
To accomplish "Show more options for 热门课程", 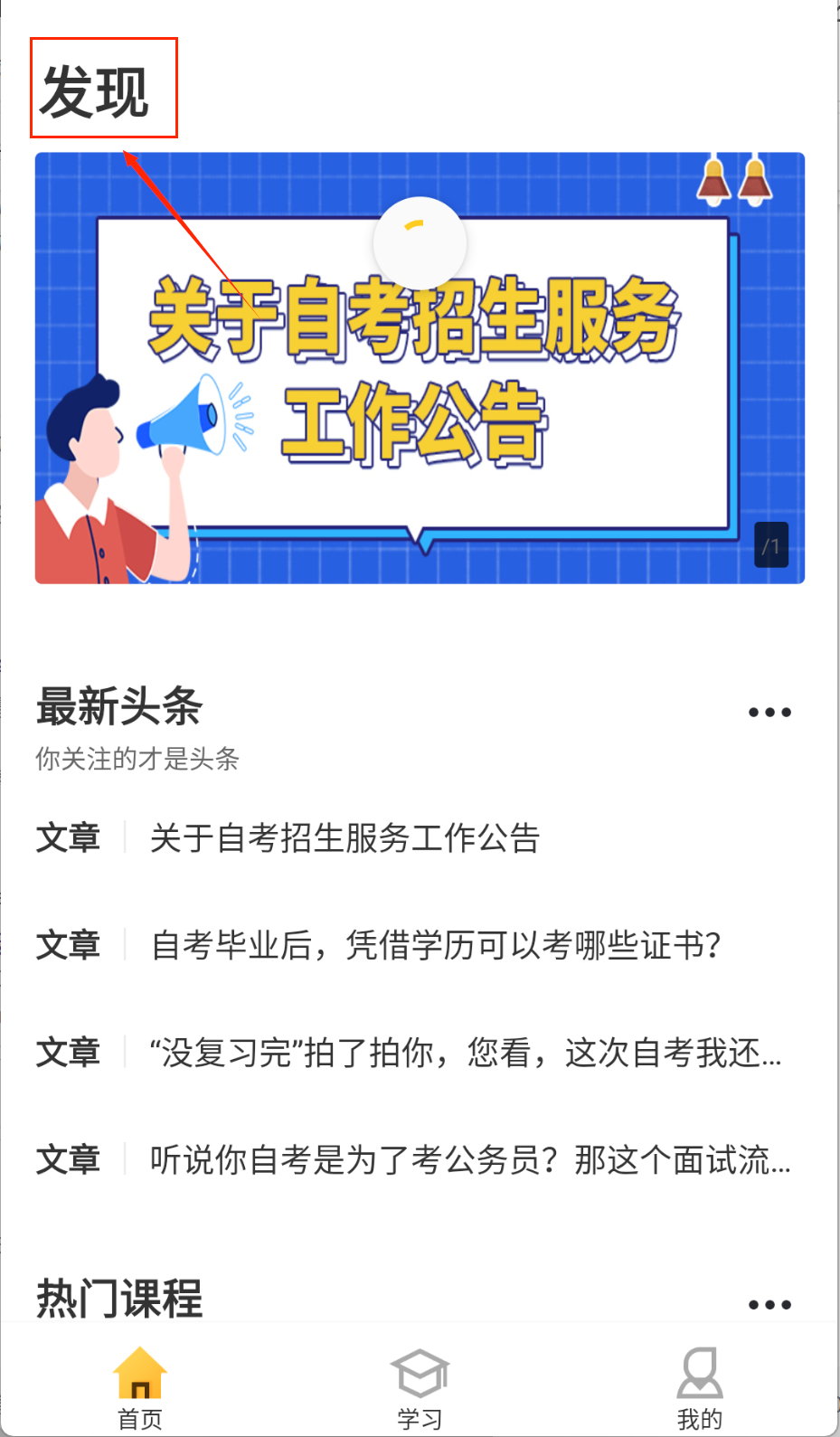I will 769,1304.
